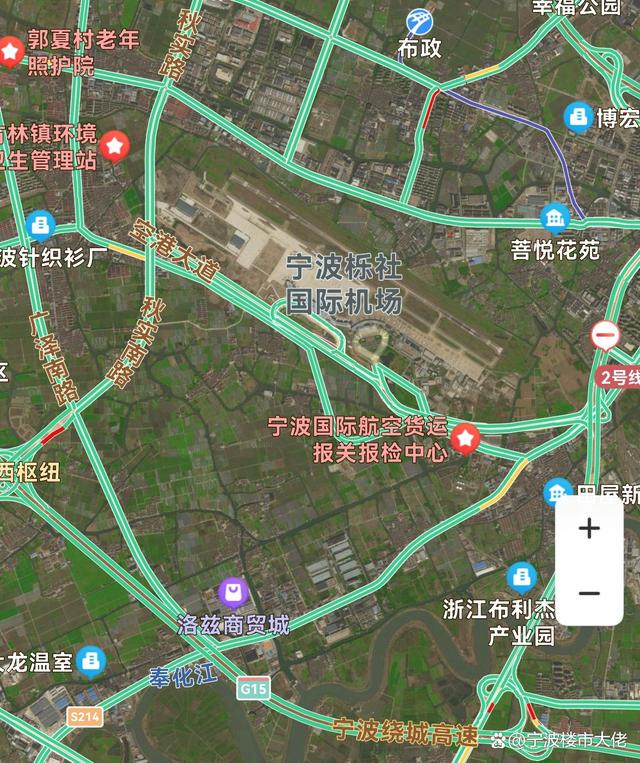Image resolution: width=640 pixels, height=763 pixels.
Task: Open the 菩悦花苑 residence marker
Action: pyautogui.click(x=554, y=218)
